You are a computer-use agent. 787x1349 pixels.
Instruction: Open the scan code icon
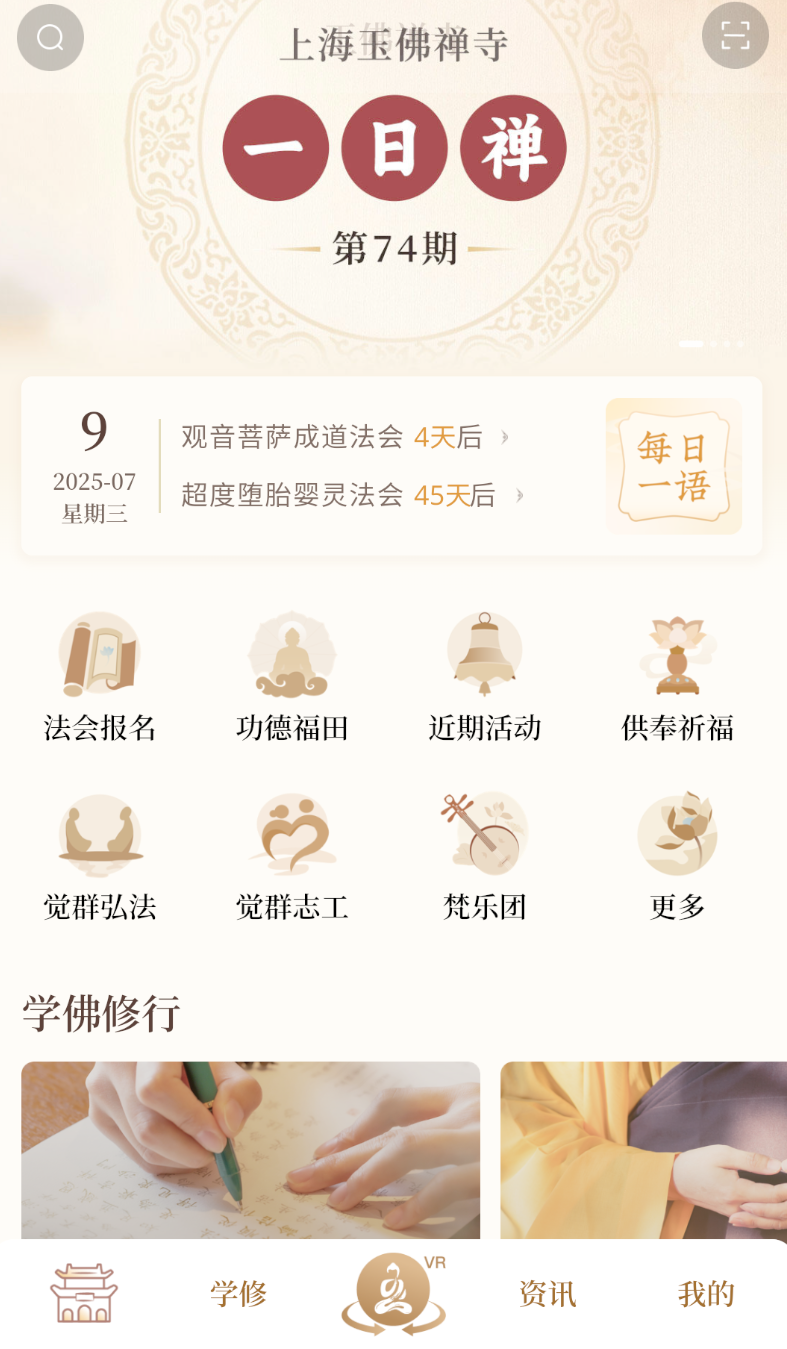pos(735,36)
